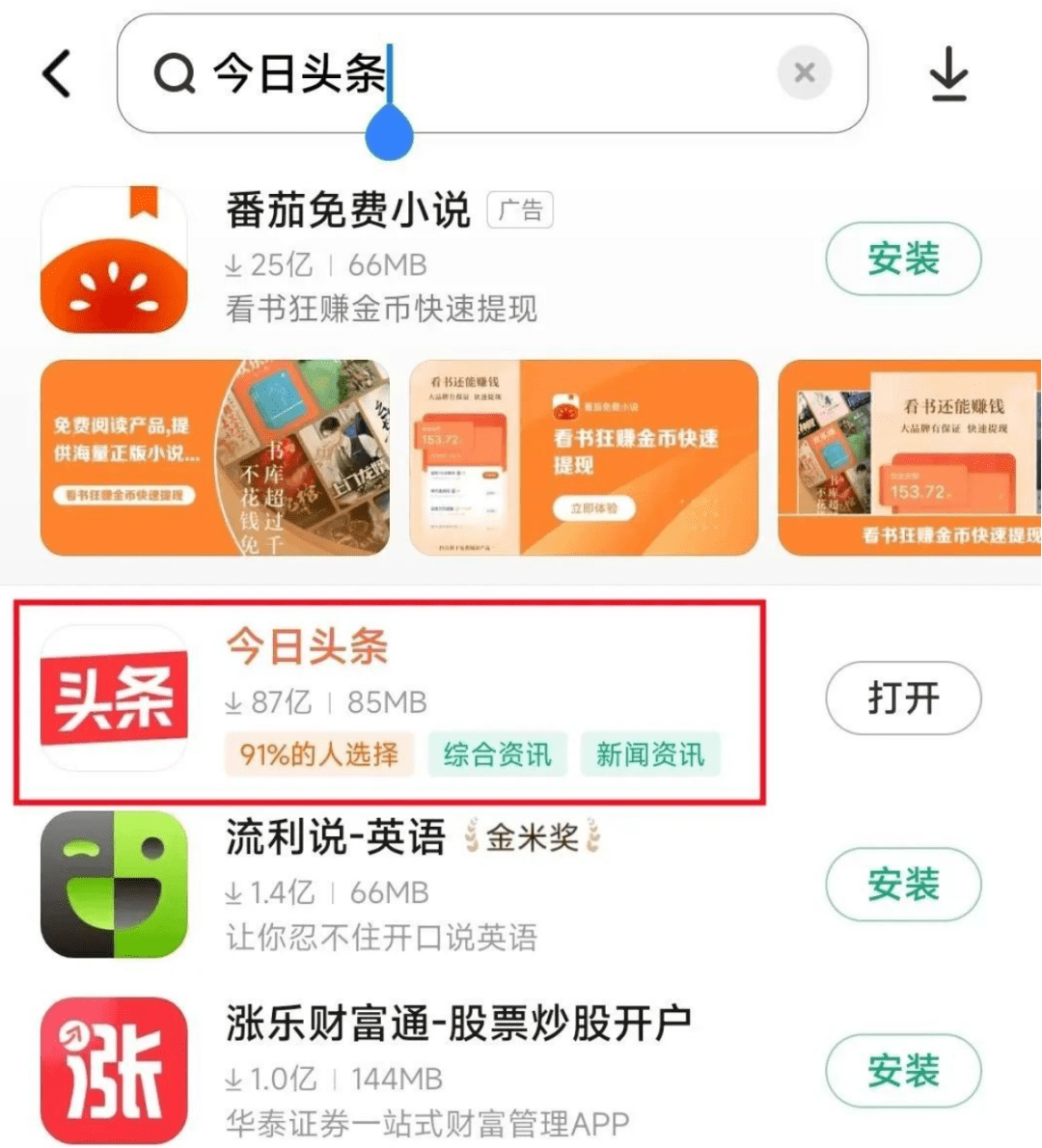Image resolution: width=1042 pixels, height=1148 pixels.
Task: Open the installed 今日头条 app
Action: (903, 697)
